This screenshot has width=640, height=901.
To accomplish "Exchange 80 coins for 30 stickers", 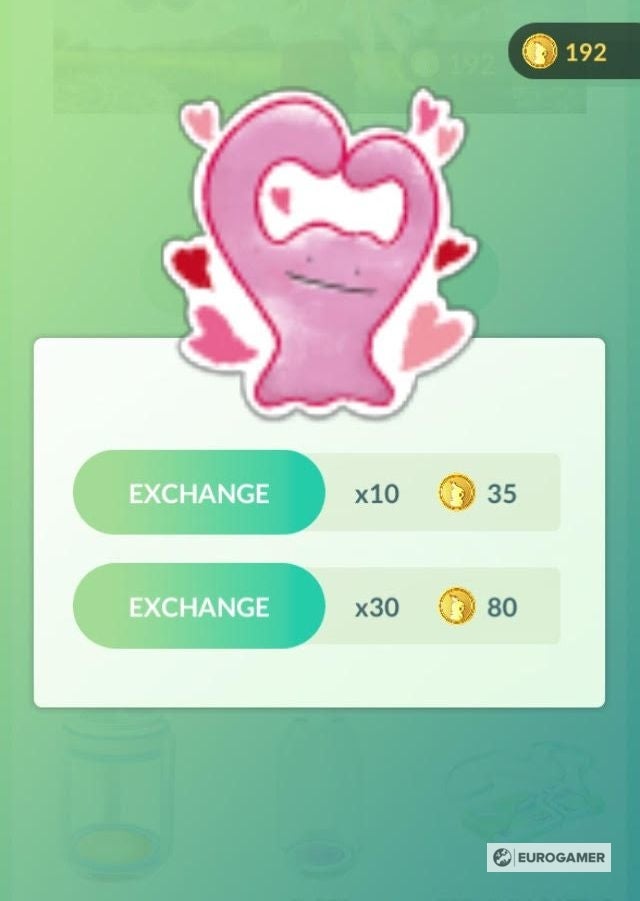I will [199, 606].
